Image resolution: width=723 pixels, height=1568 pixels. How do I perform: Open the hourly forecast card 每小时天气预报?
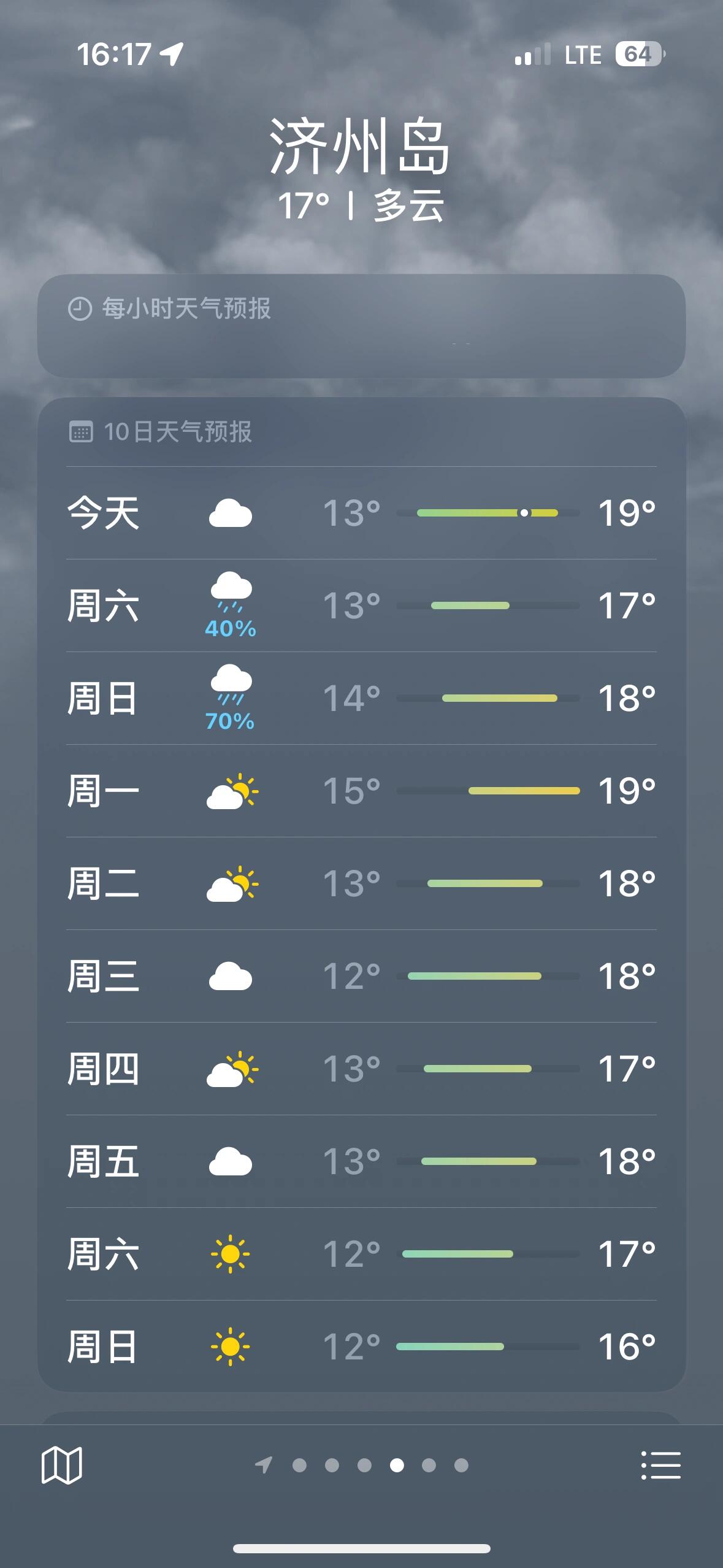(x=361, y=326)
